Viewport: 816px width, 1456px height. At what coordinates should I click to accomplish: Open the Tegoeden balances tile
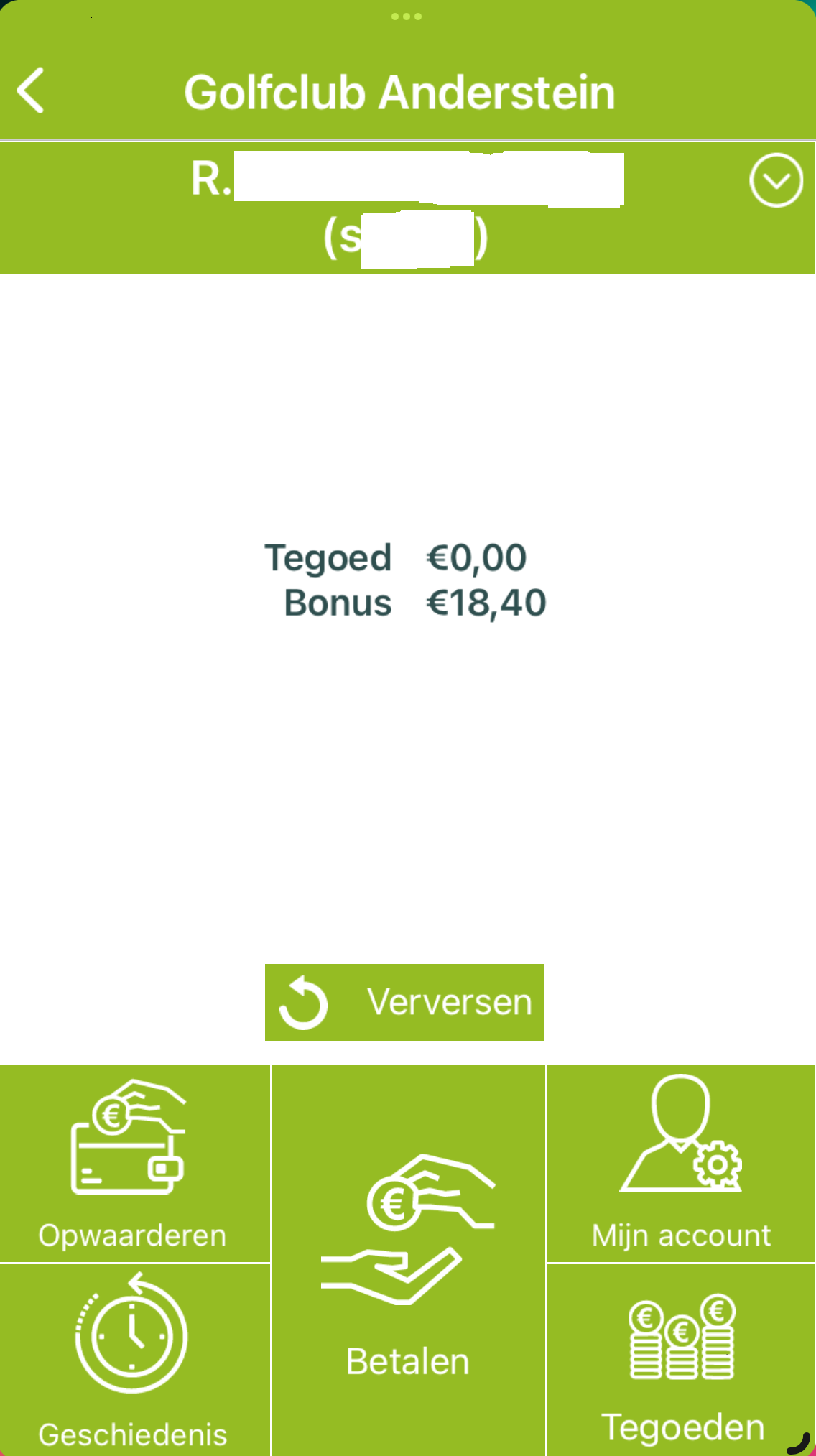(x=681, y=1360)
